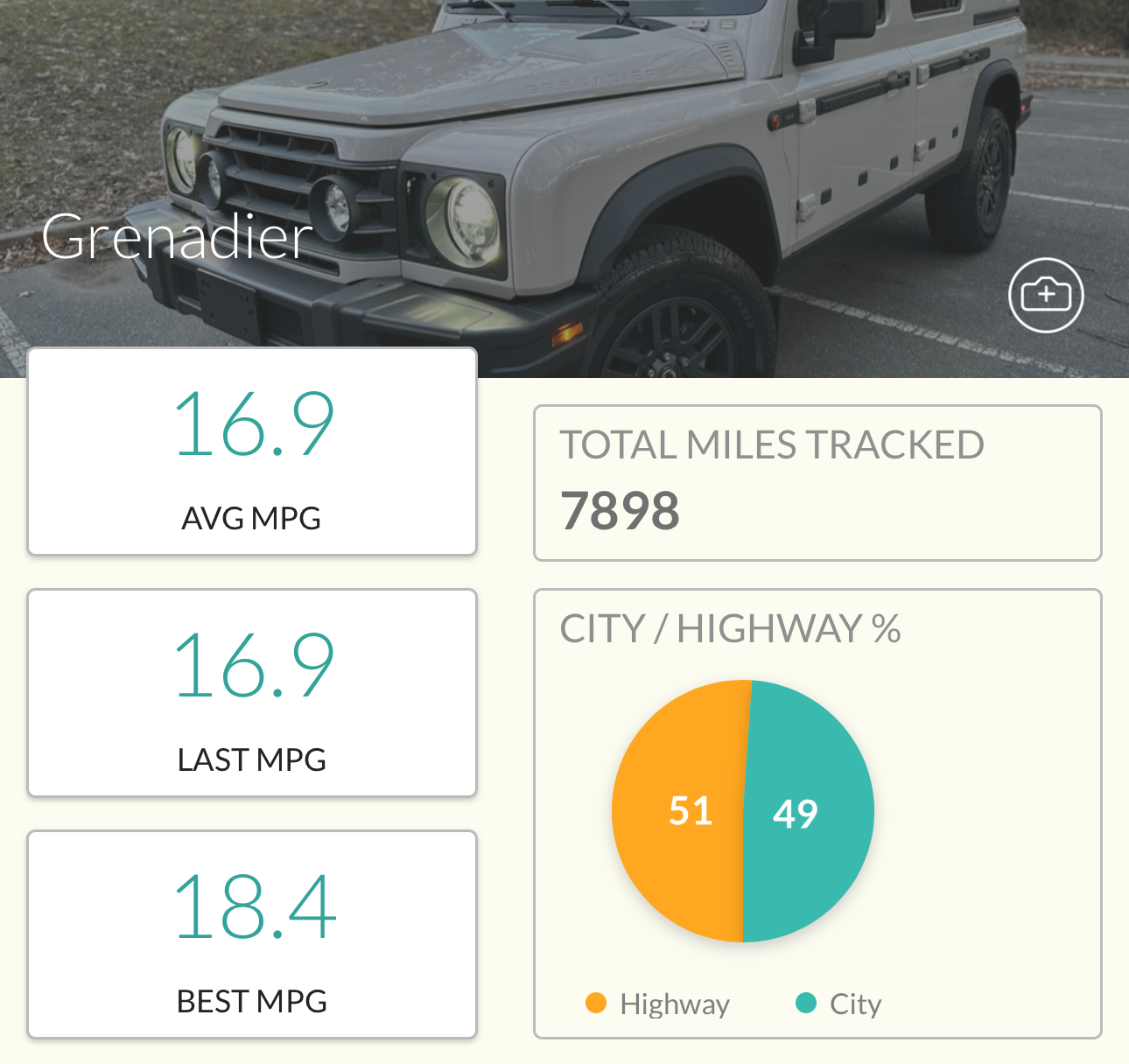
Task: Toggle the City legend item
Action: point(838,1004)
